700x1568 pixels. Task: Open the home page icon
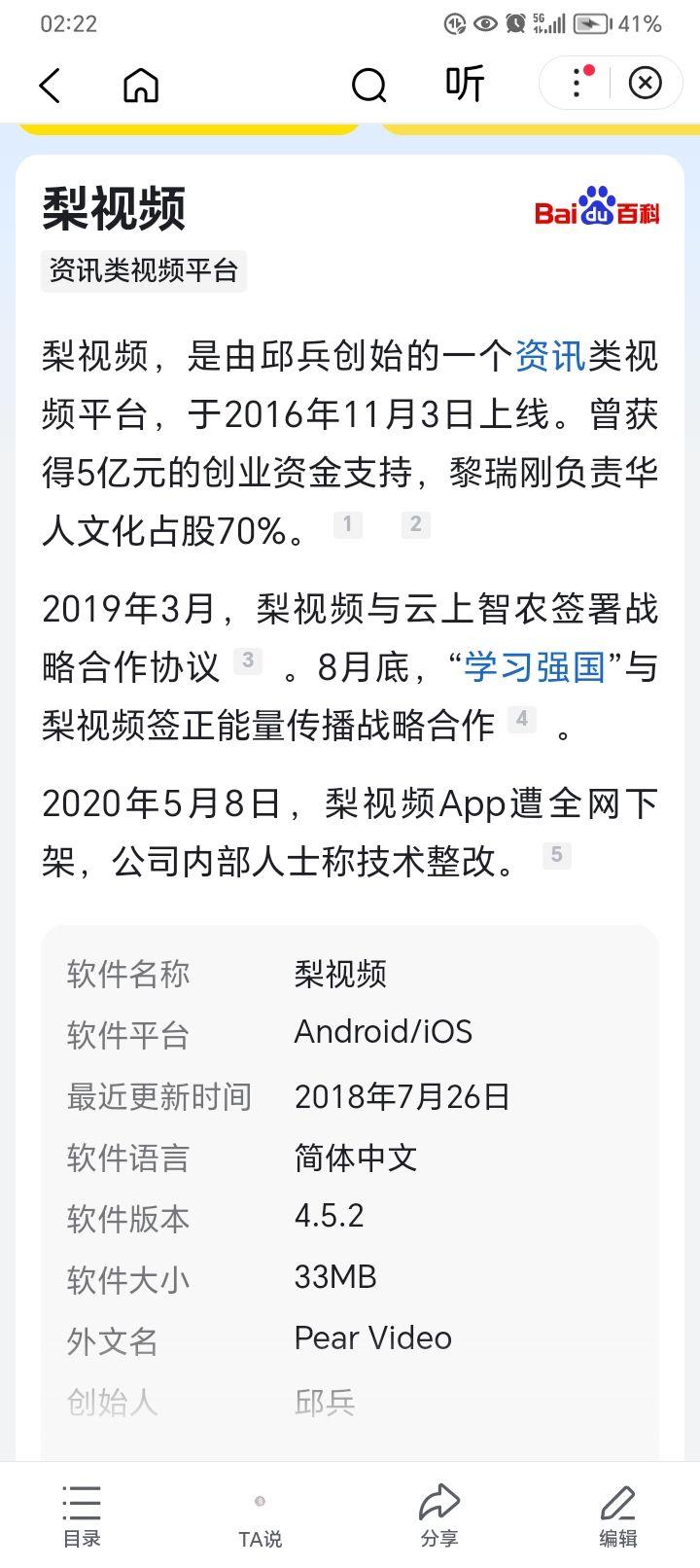(141, 86)
